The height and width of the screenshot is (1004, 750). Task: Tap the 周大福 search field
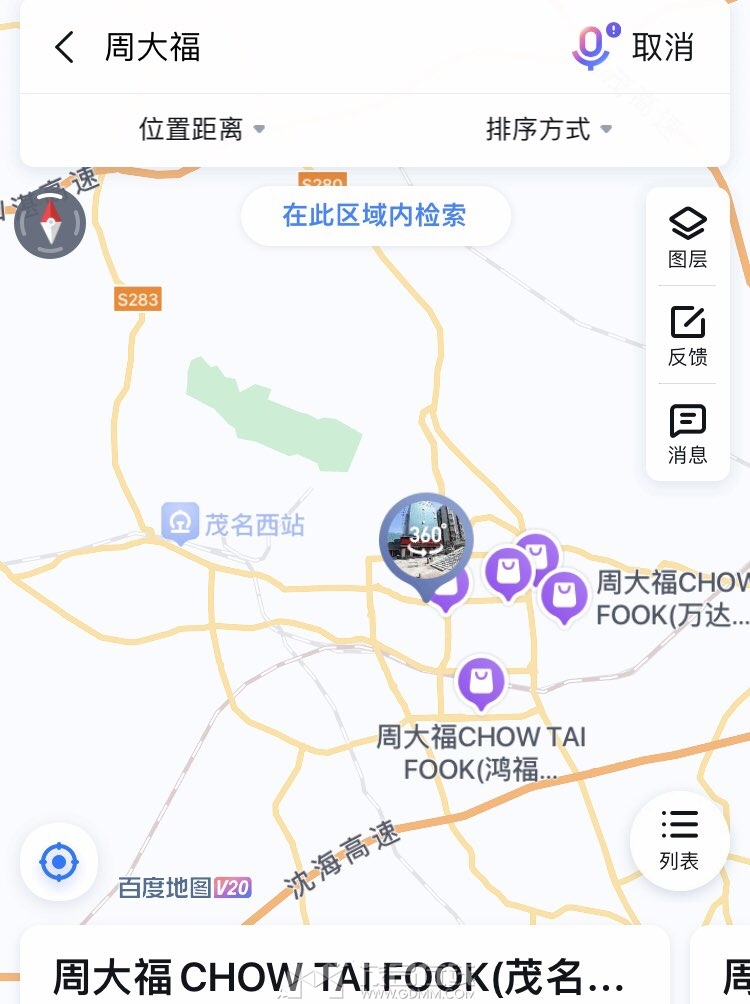tap(300, 47)
